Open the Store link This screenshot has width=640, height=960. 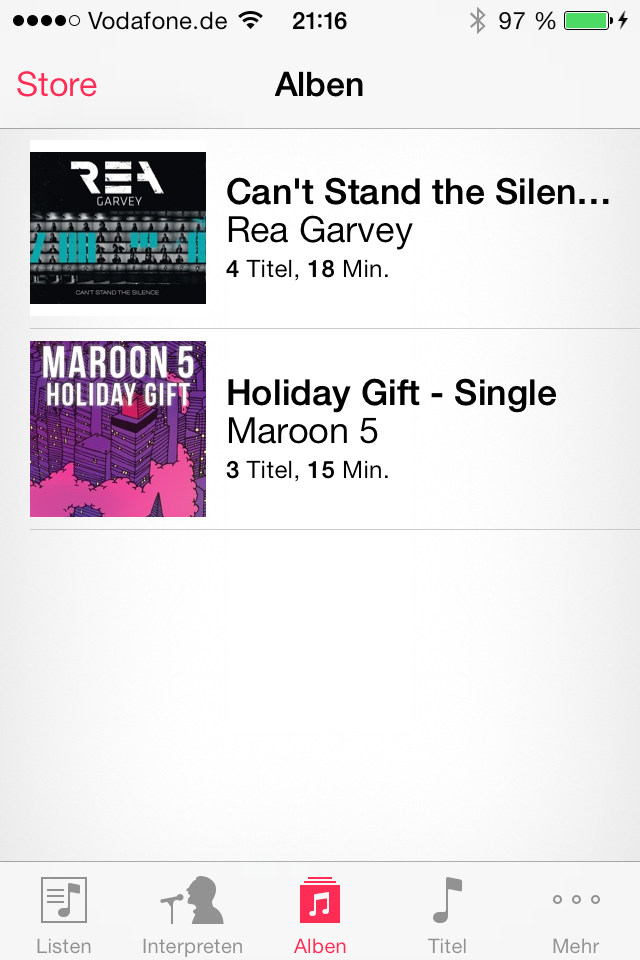[57, 85]
